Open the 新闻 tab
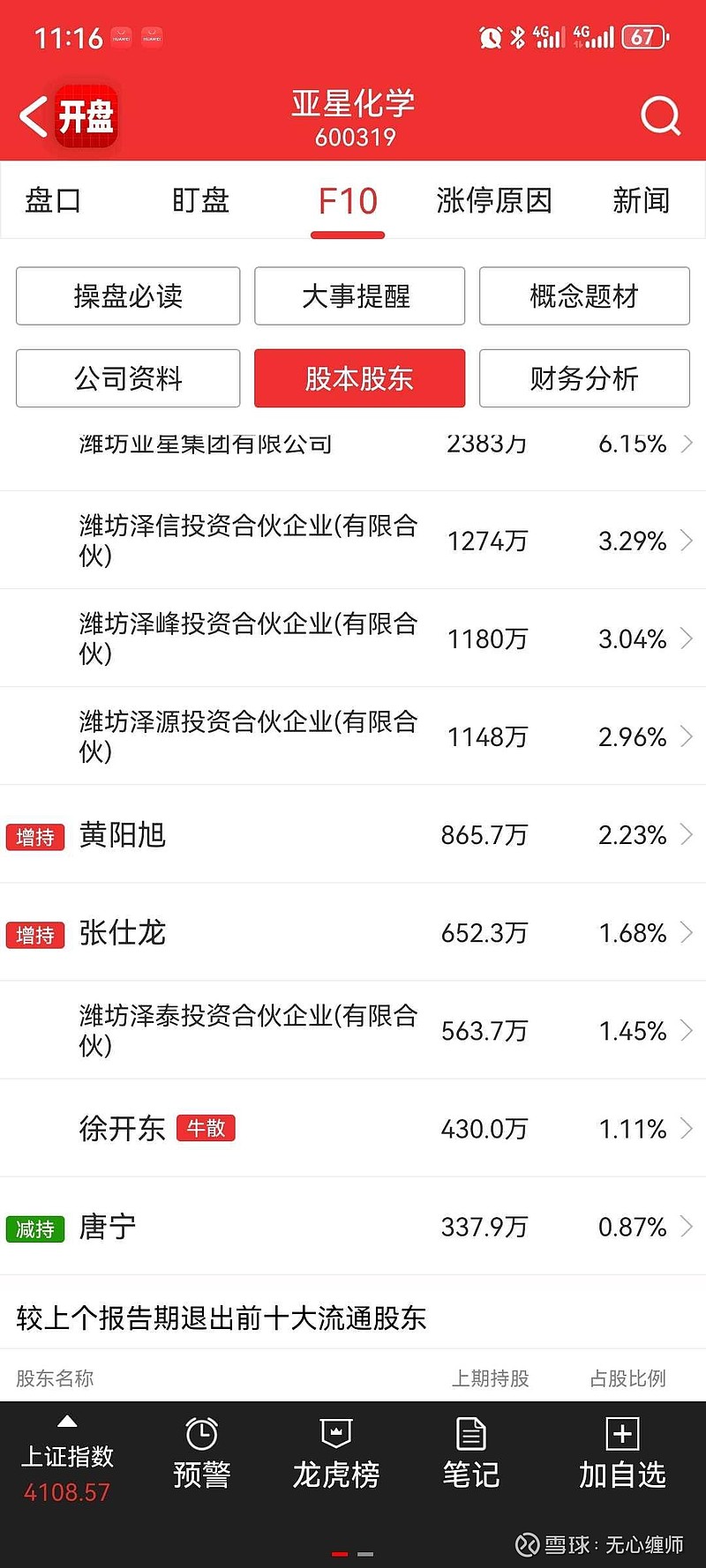 point(642,201)
